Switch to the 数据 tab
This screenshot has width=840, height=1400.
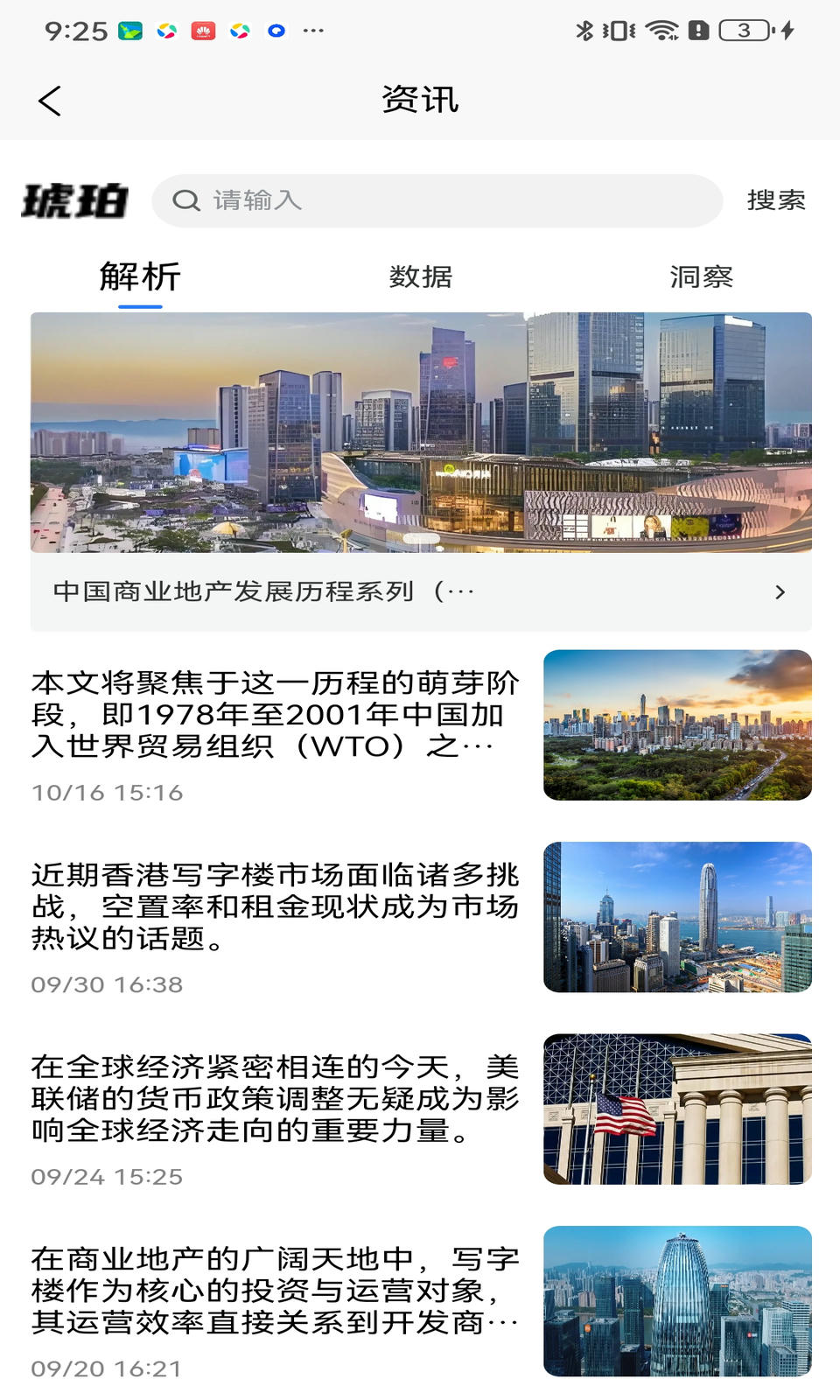point(421,277)
